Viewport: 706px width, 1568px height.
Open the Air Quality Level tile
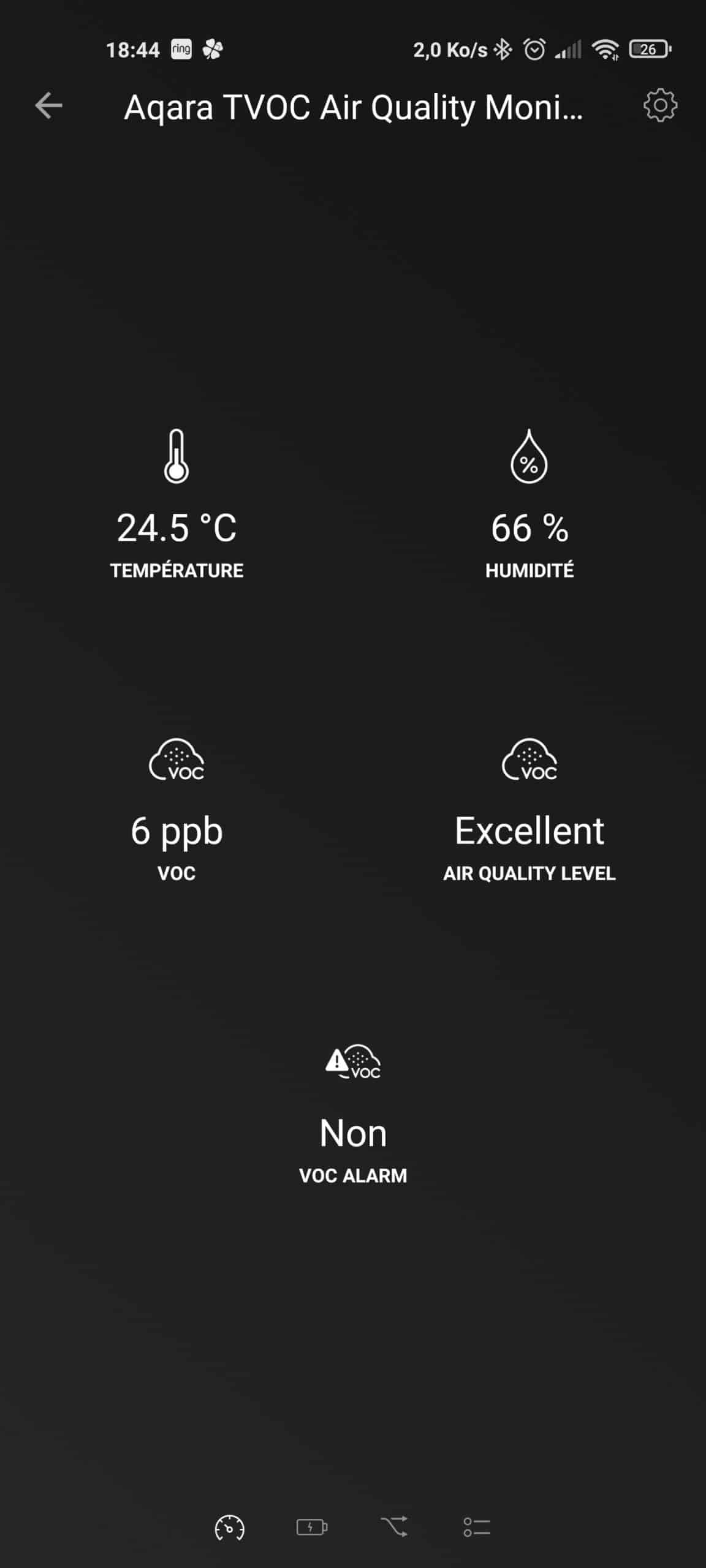pos(529,810)
